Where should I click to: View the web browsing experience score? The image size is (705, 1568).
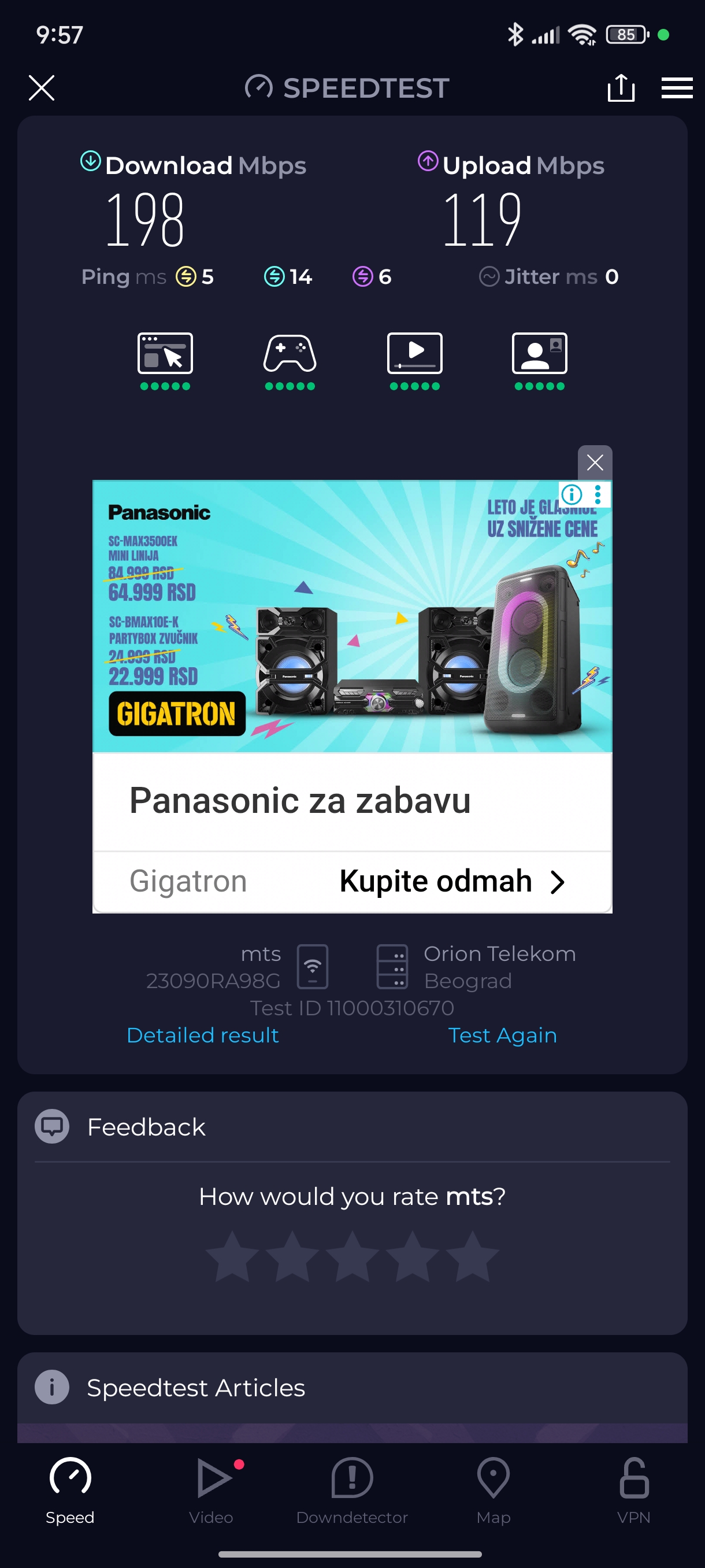(165, 359)
